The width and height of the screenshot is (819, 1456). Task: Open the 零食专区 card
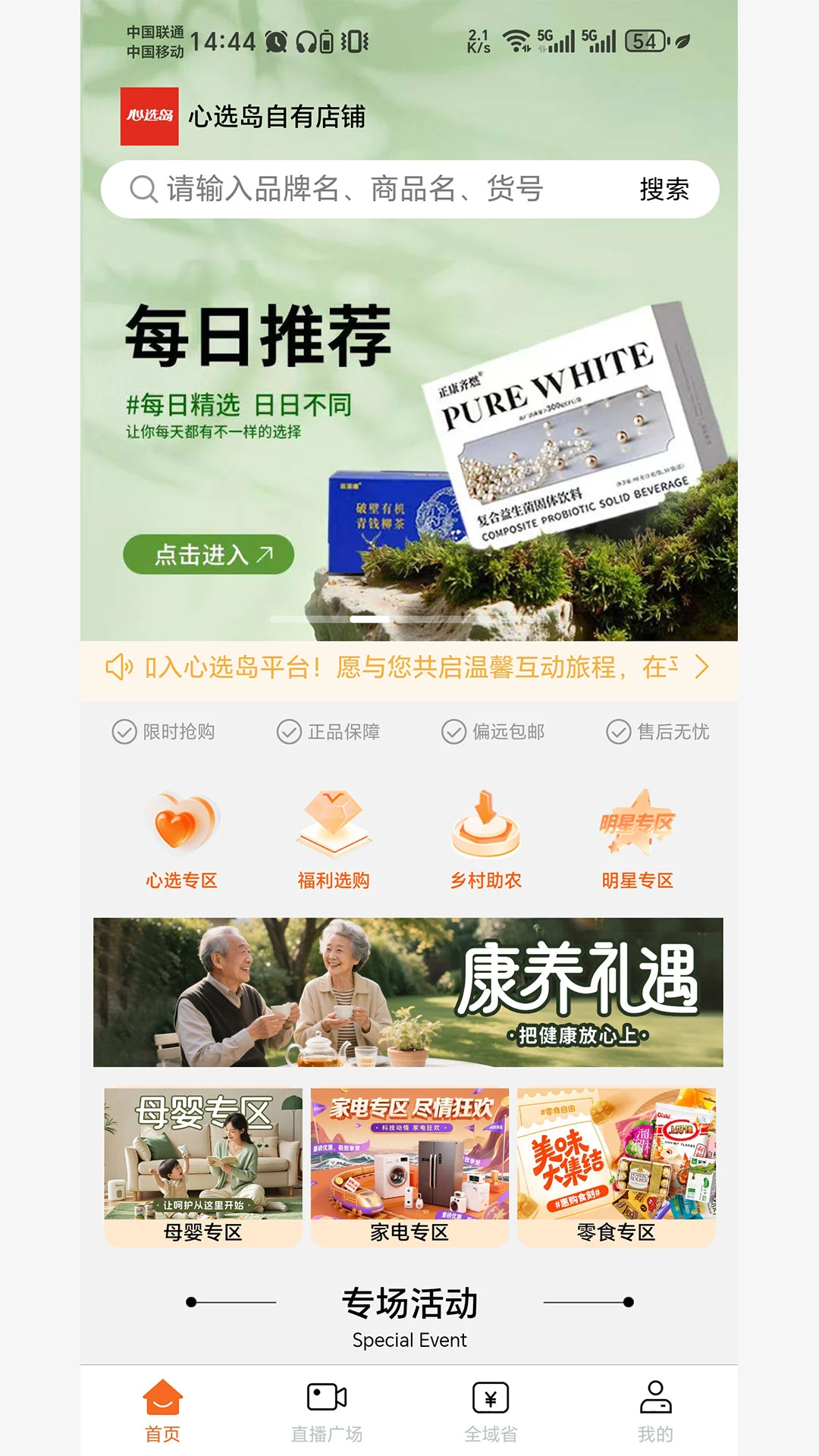616,1168
